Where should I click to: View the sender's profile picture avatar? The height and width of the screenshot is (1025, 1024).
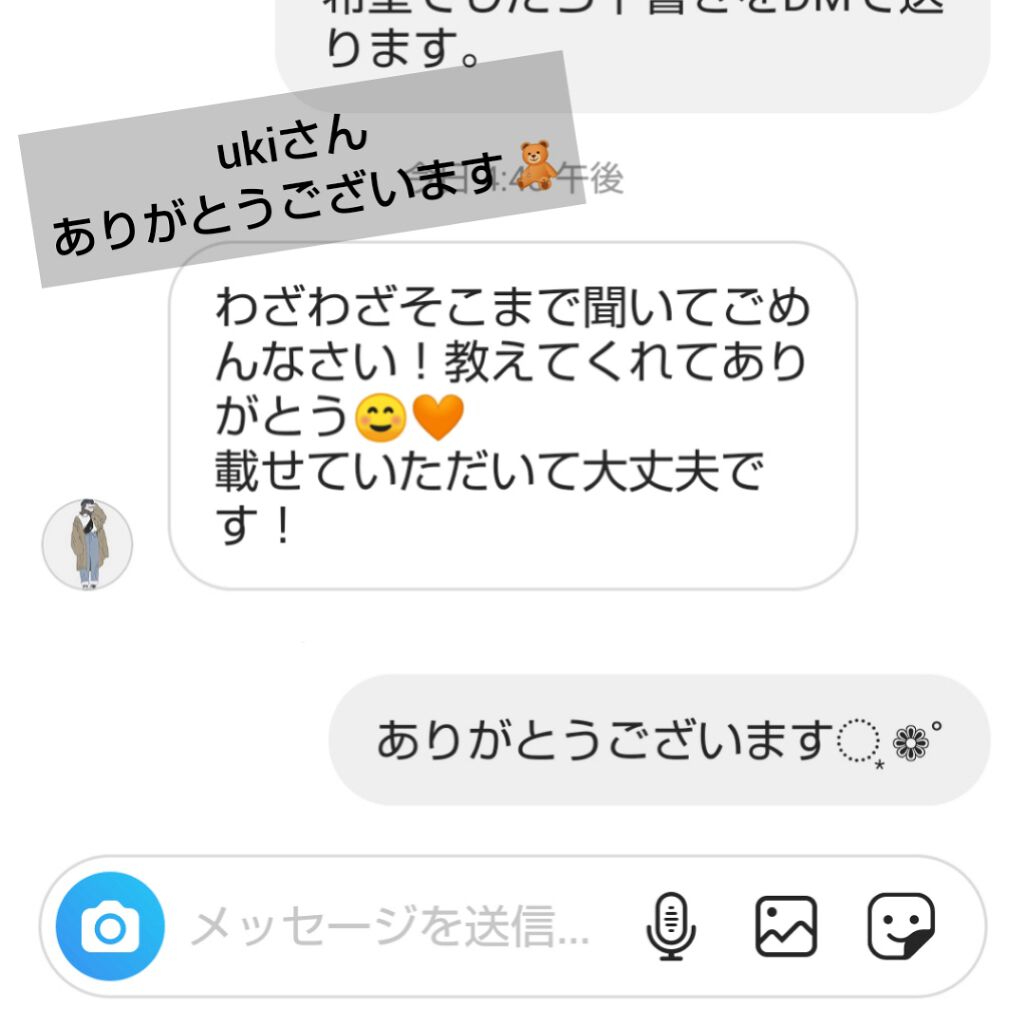click(87, 544)
